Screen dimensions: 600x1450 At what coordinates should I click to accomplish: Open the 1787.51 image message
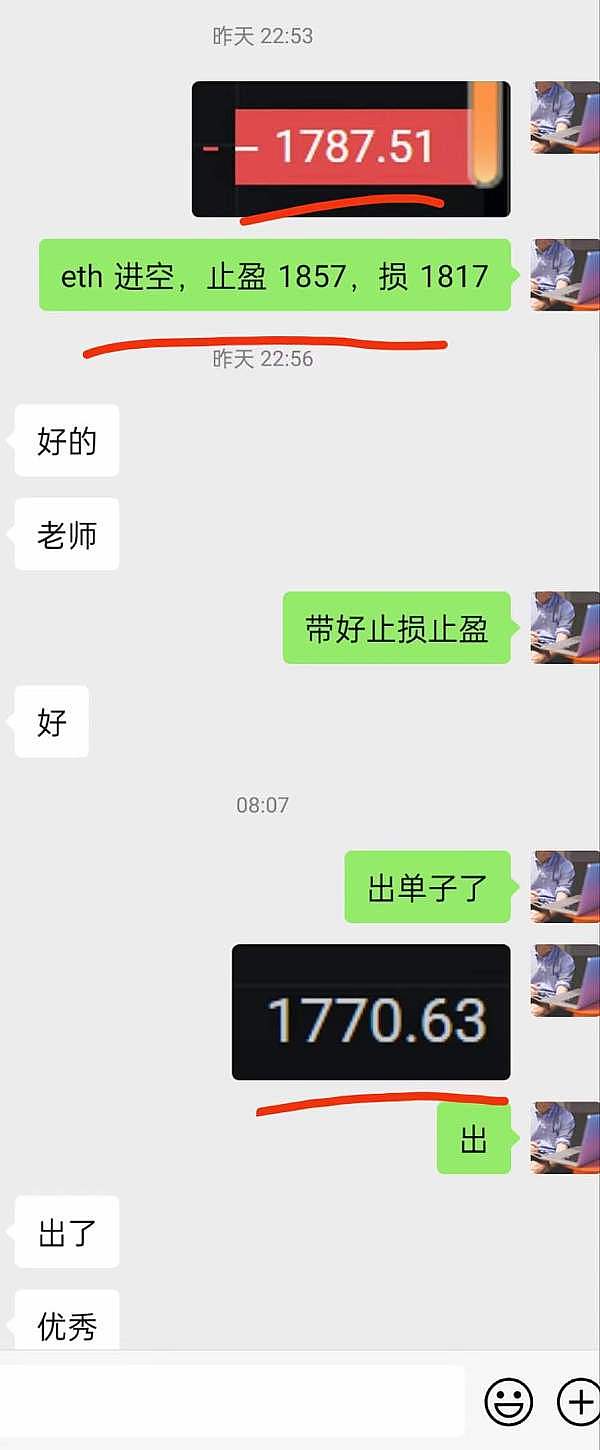[350, 148]
